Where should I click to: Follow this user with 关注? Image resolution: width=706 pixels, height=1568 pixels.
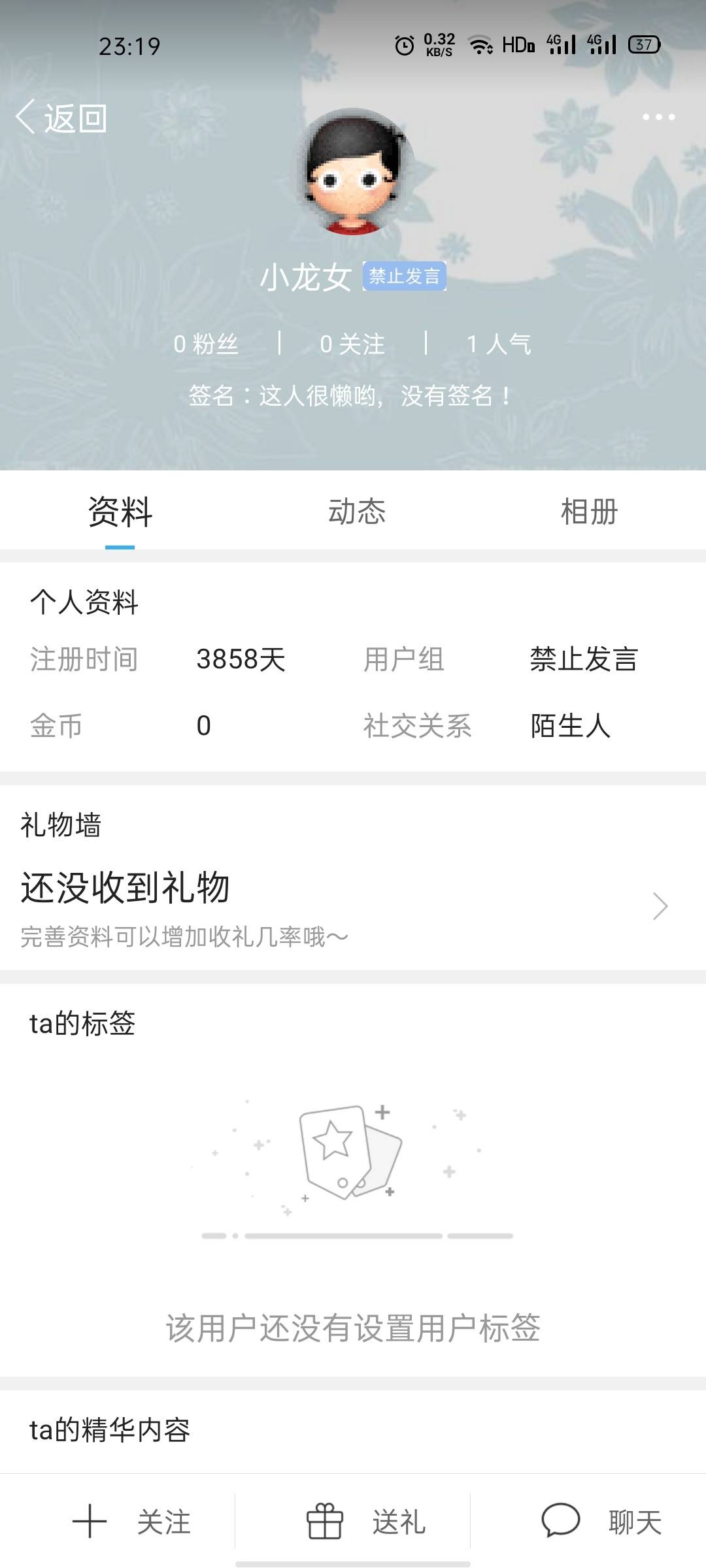point(131,1522)
